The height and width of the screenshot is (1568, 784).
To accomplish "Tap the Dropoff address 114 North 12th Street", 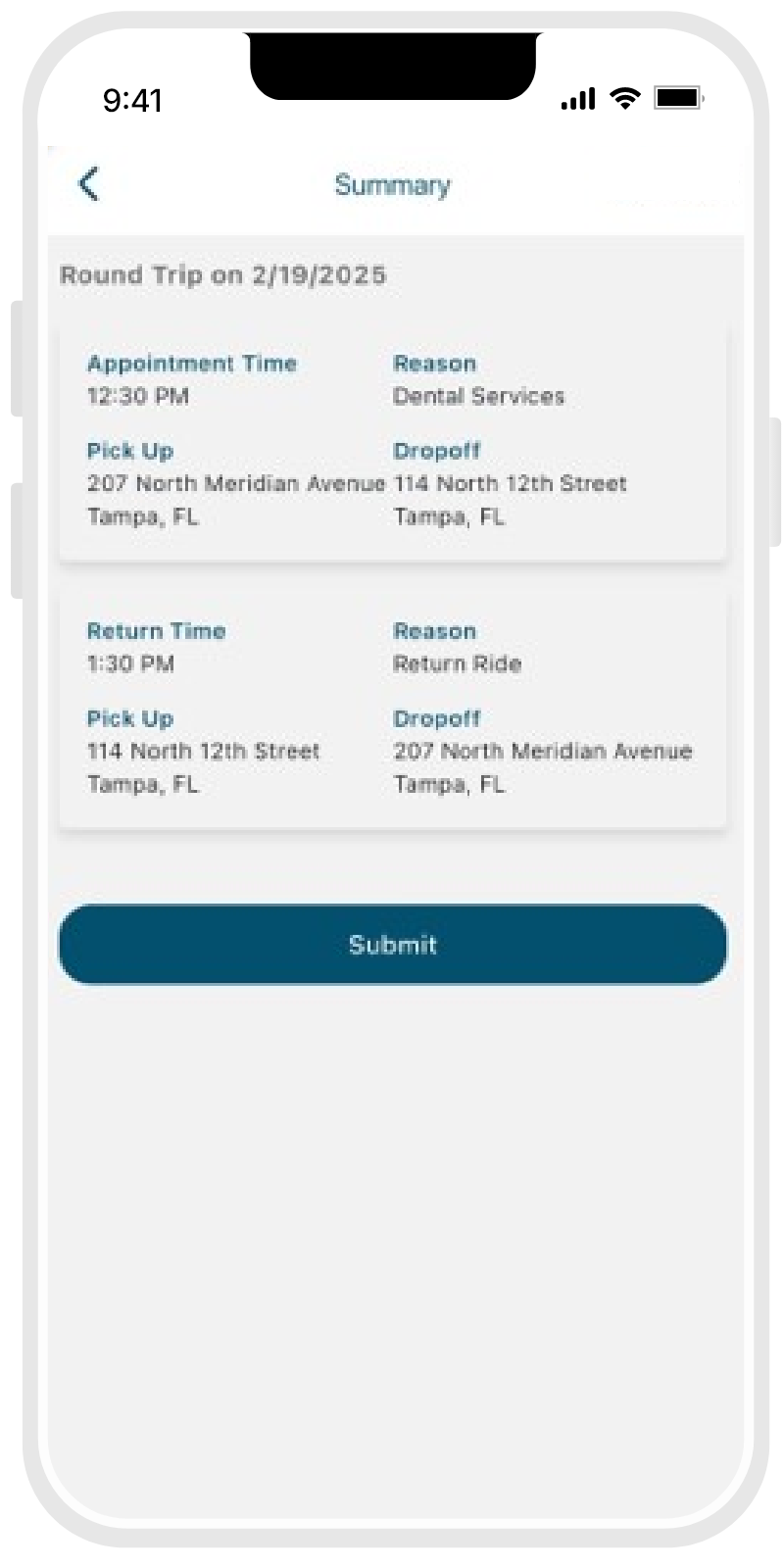I will (x=510, y=484).
